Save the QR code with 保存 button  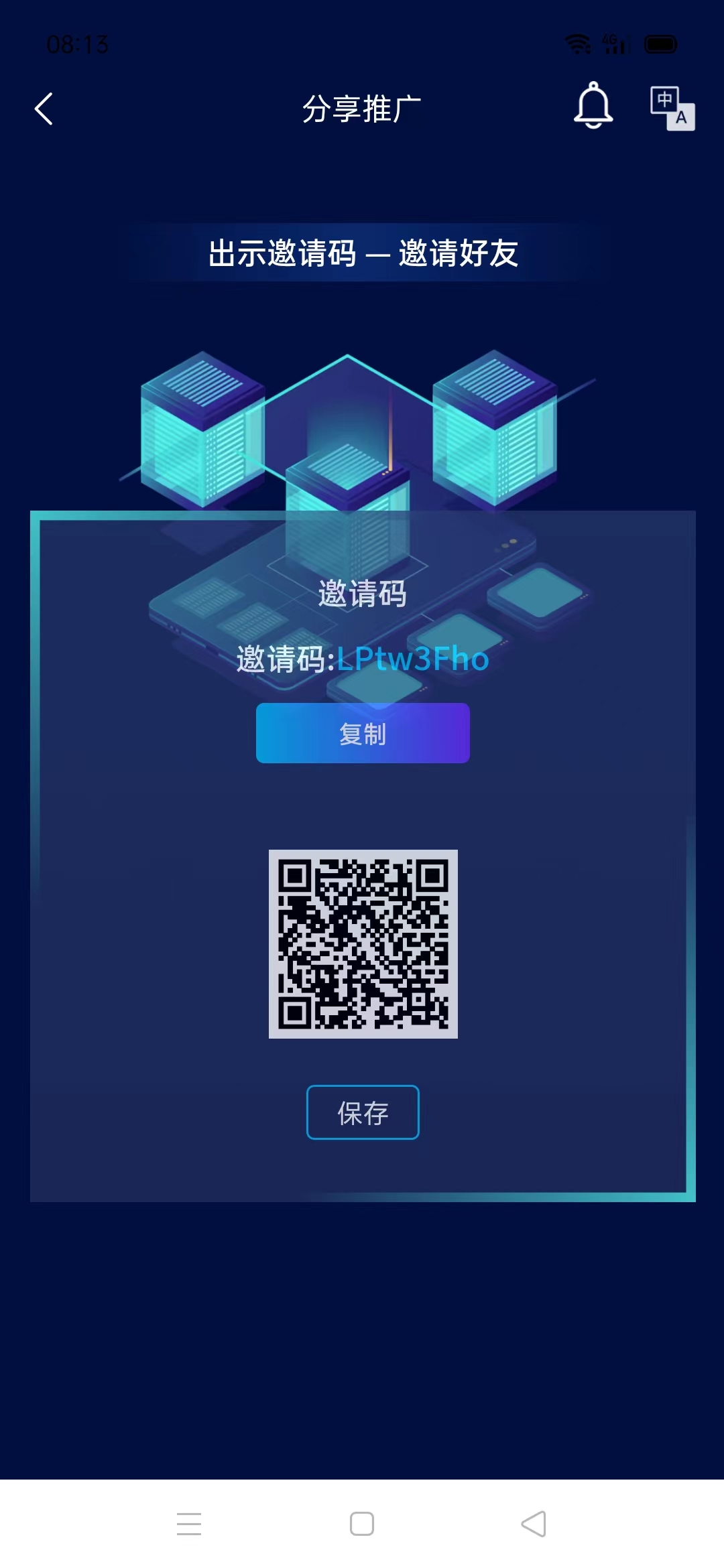click(363, 1112)
